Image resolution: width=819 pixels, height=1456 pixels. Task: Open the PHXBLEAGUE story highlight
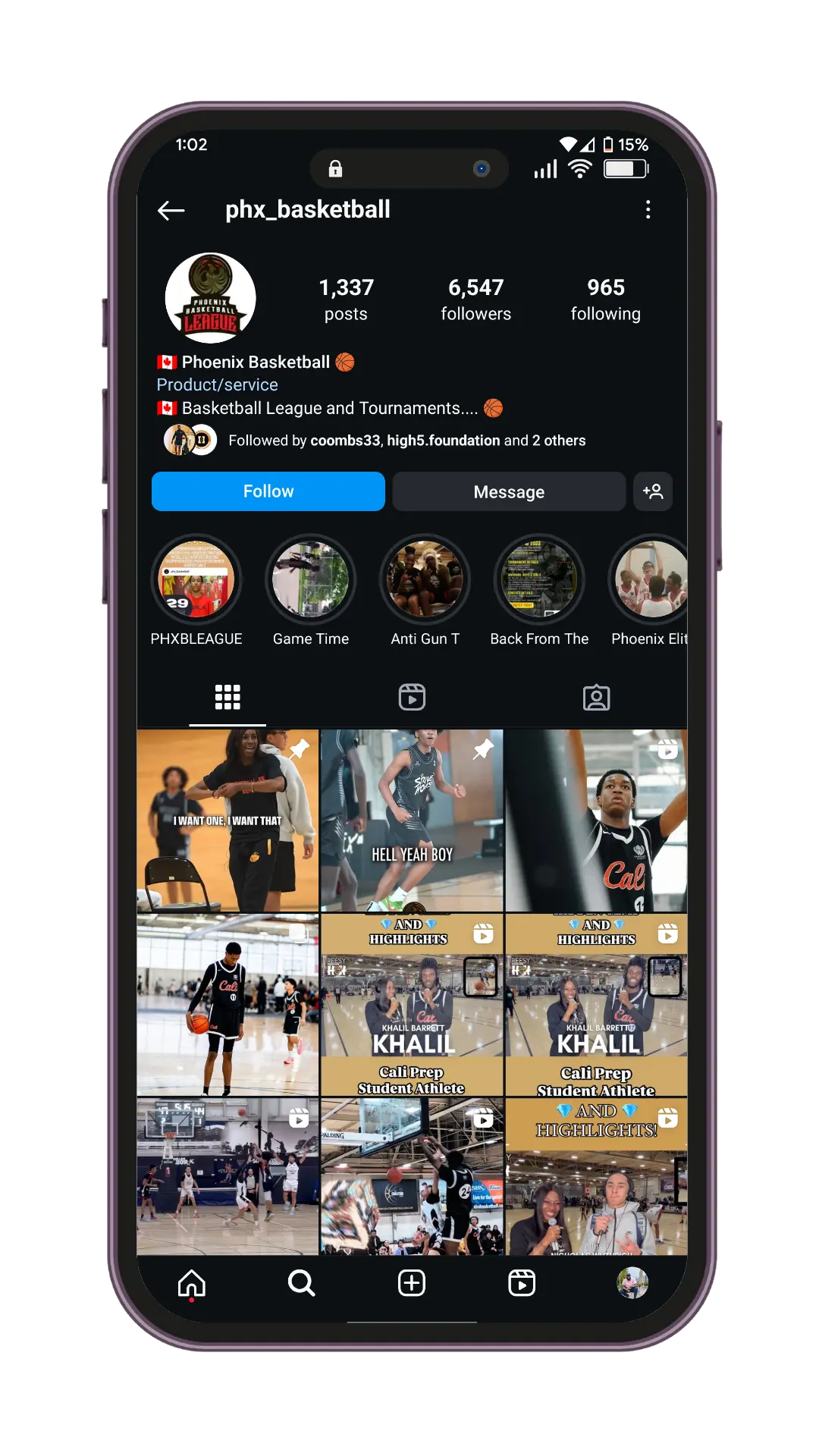[x=196, y=580]
